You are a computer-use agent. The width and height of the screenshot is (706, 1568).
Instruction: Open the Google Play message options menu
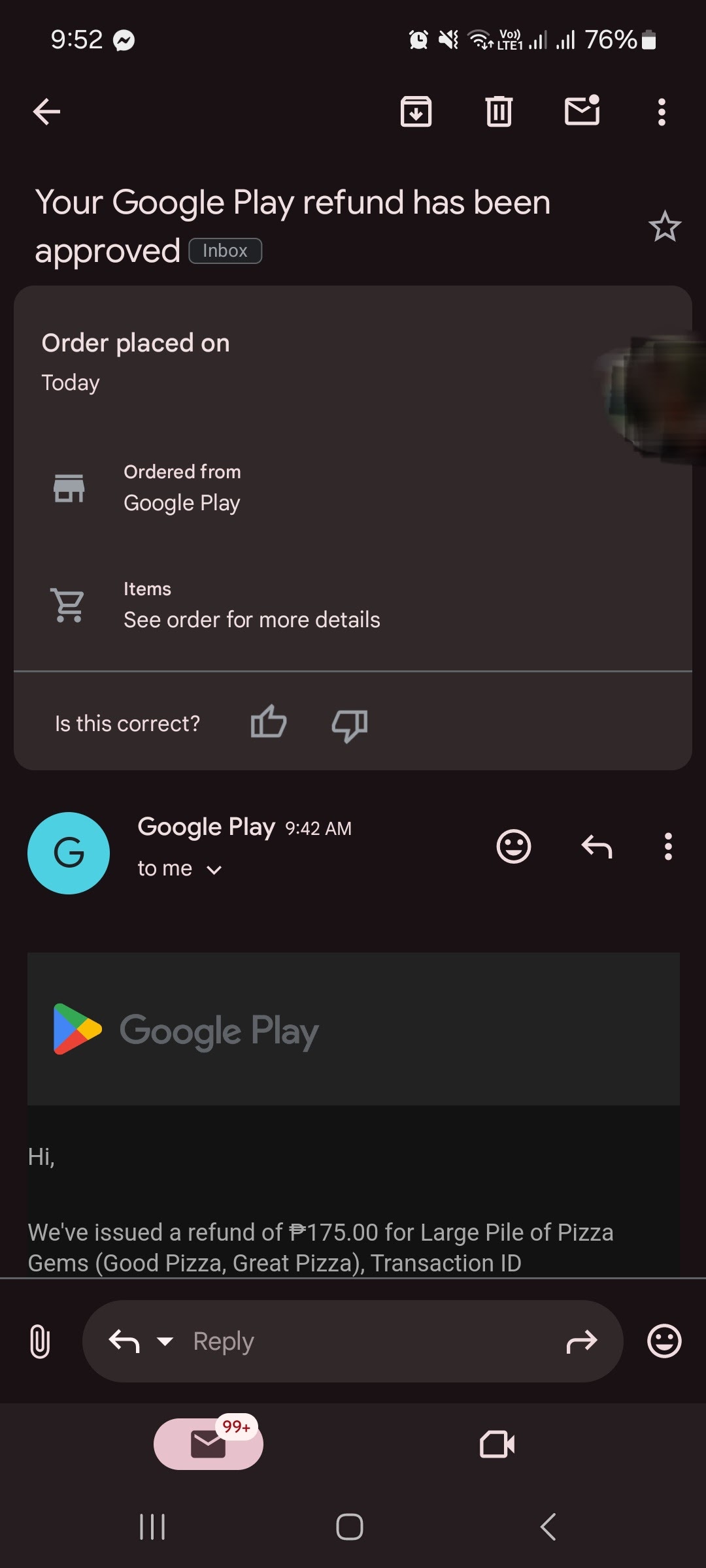[x=667, y=847]
